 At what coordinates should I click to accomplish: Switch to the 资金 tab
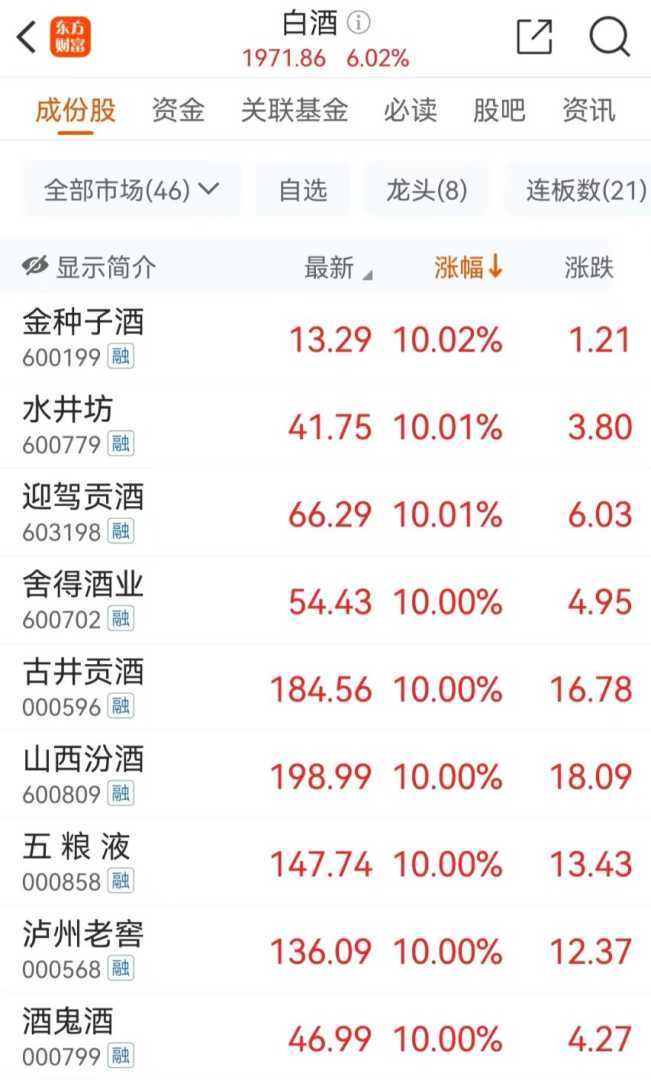point(178,110)
